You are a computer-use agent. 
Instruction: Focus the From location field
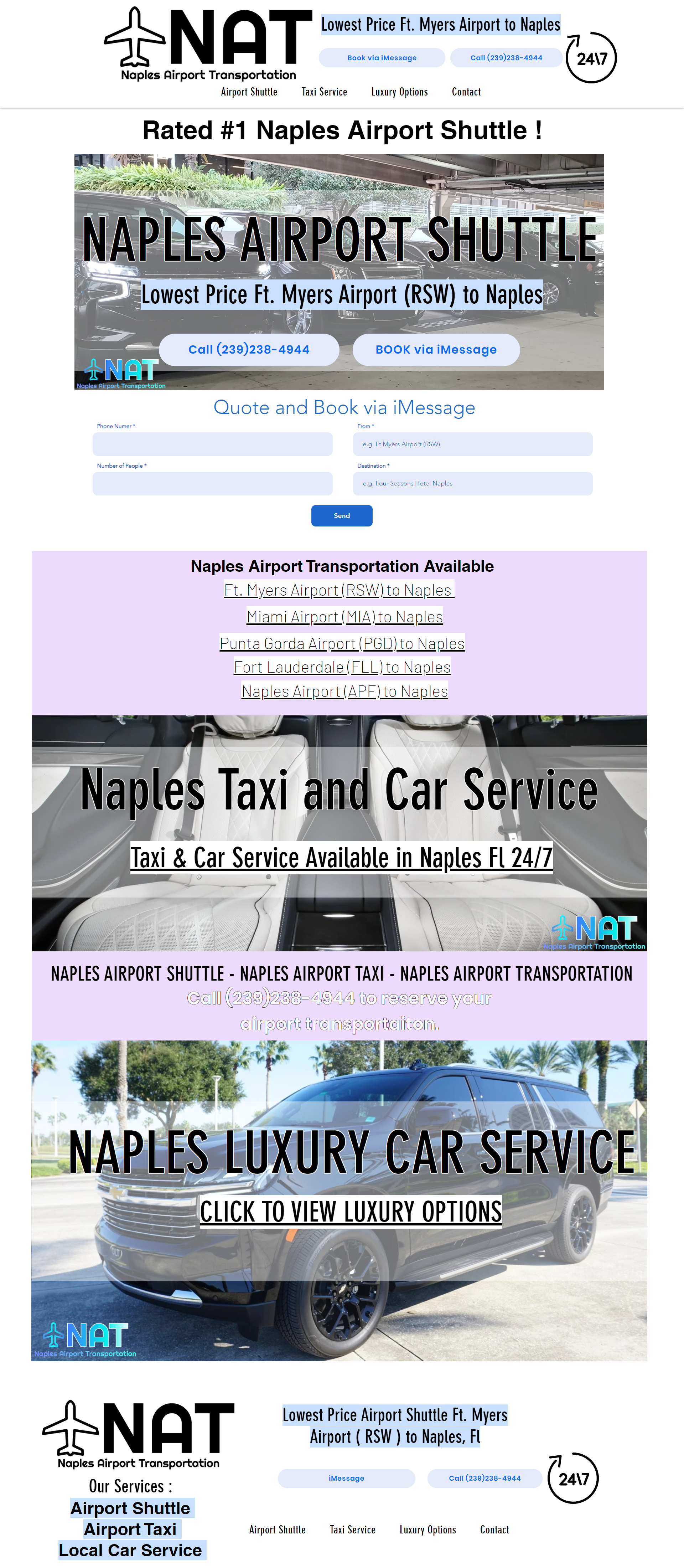click(472, 444)
